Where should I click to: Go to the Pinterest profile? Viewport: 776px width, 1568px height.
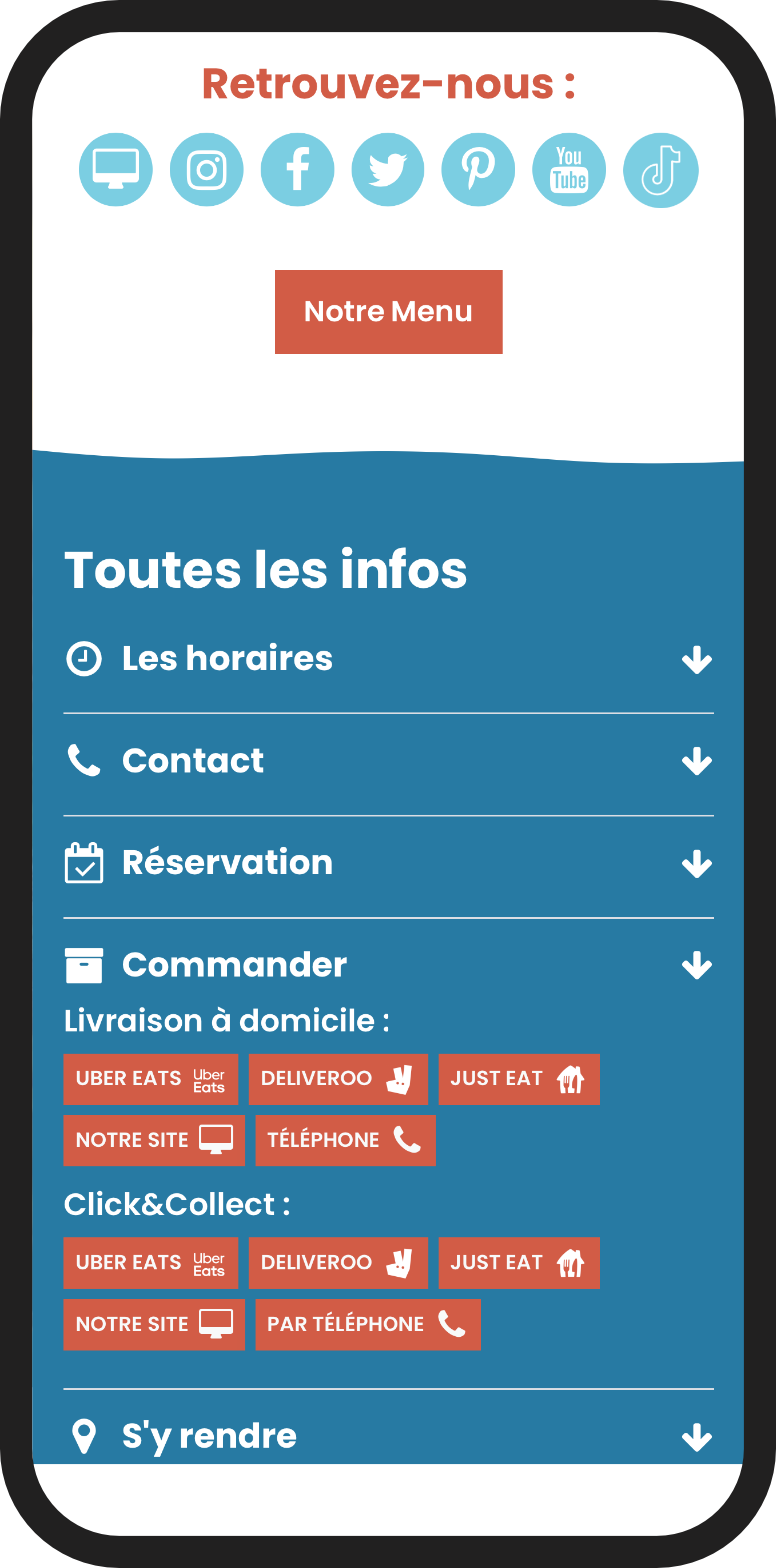(478, 170)
